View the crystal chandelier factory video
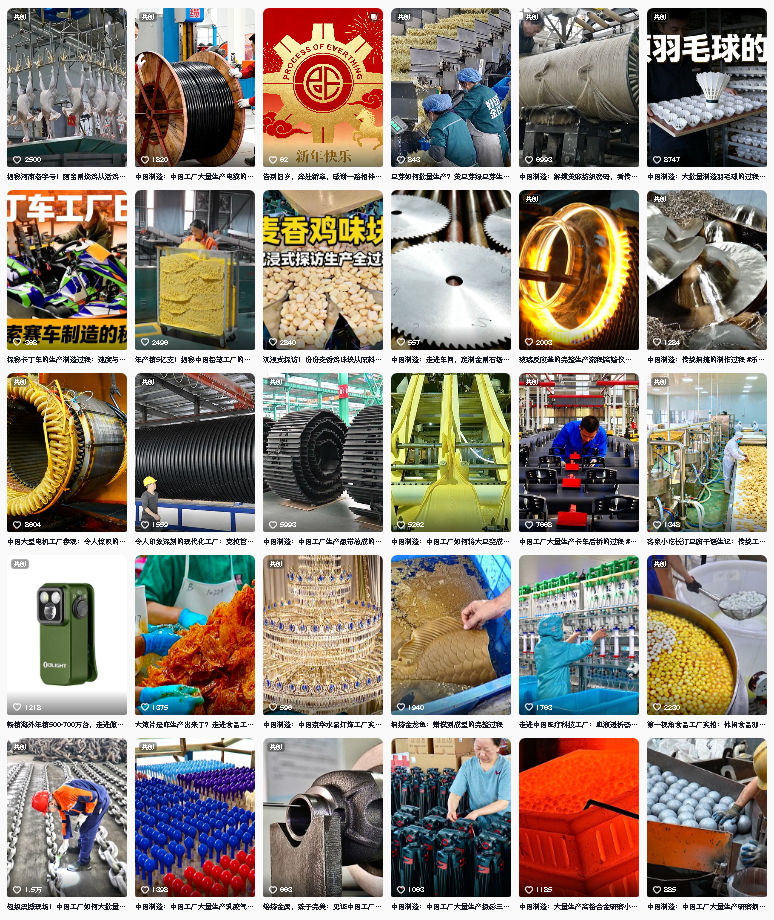774x920 pixels. point(323,635)
